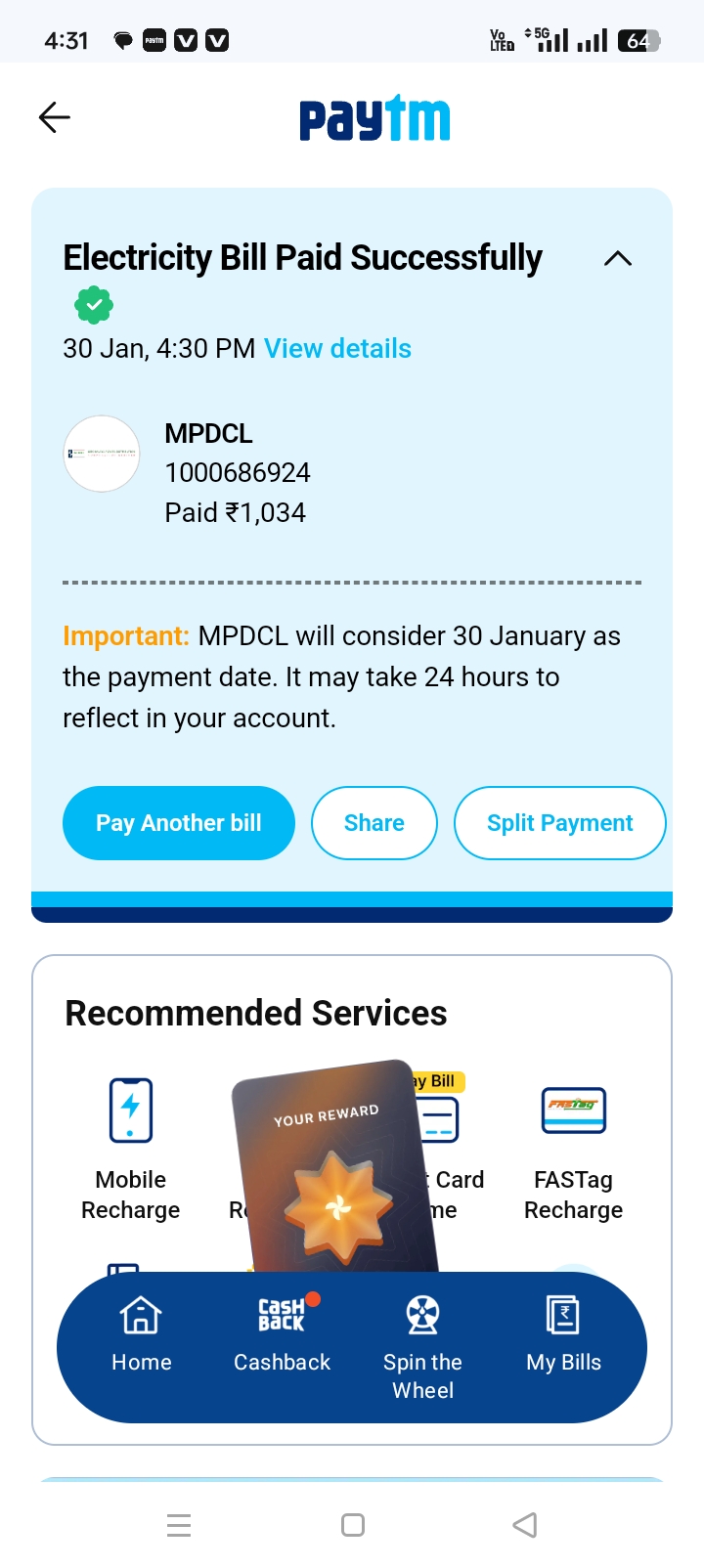
Task: Collapse the bill paid details card
Action: (618, 259)
